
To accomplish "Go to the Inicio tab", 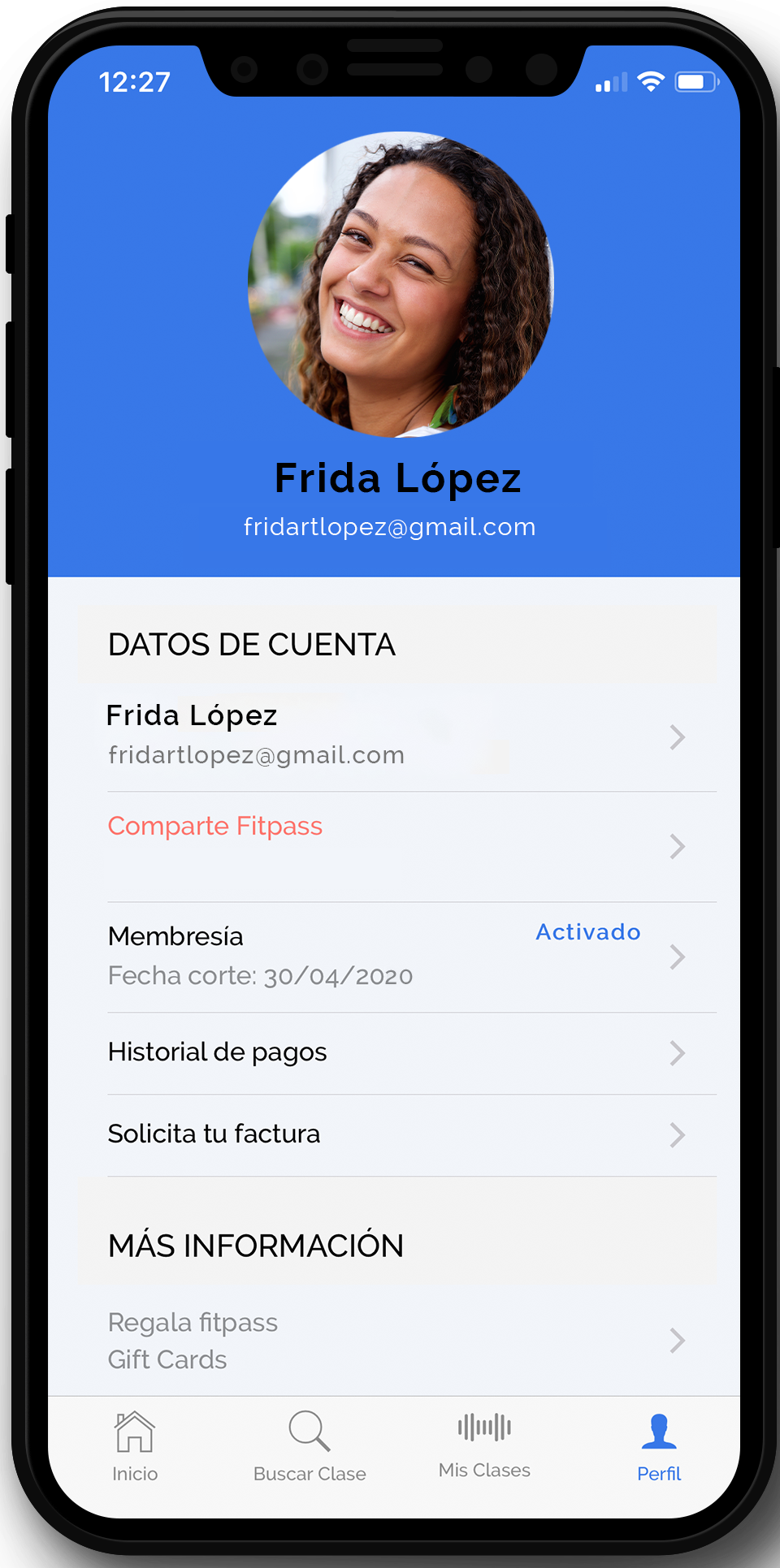I will pyautogui.click(x=135, y=1447).
